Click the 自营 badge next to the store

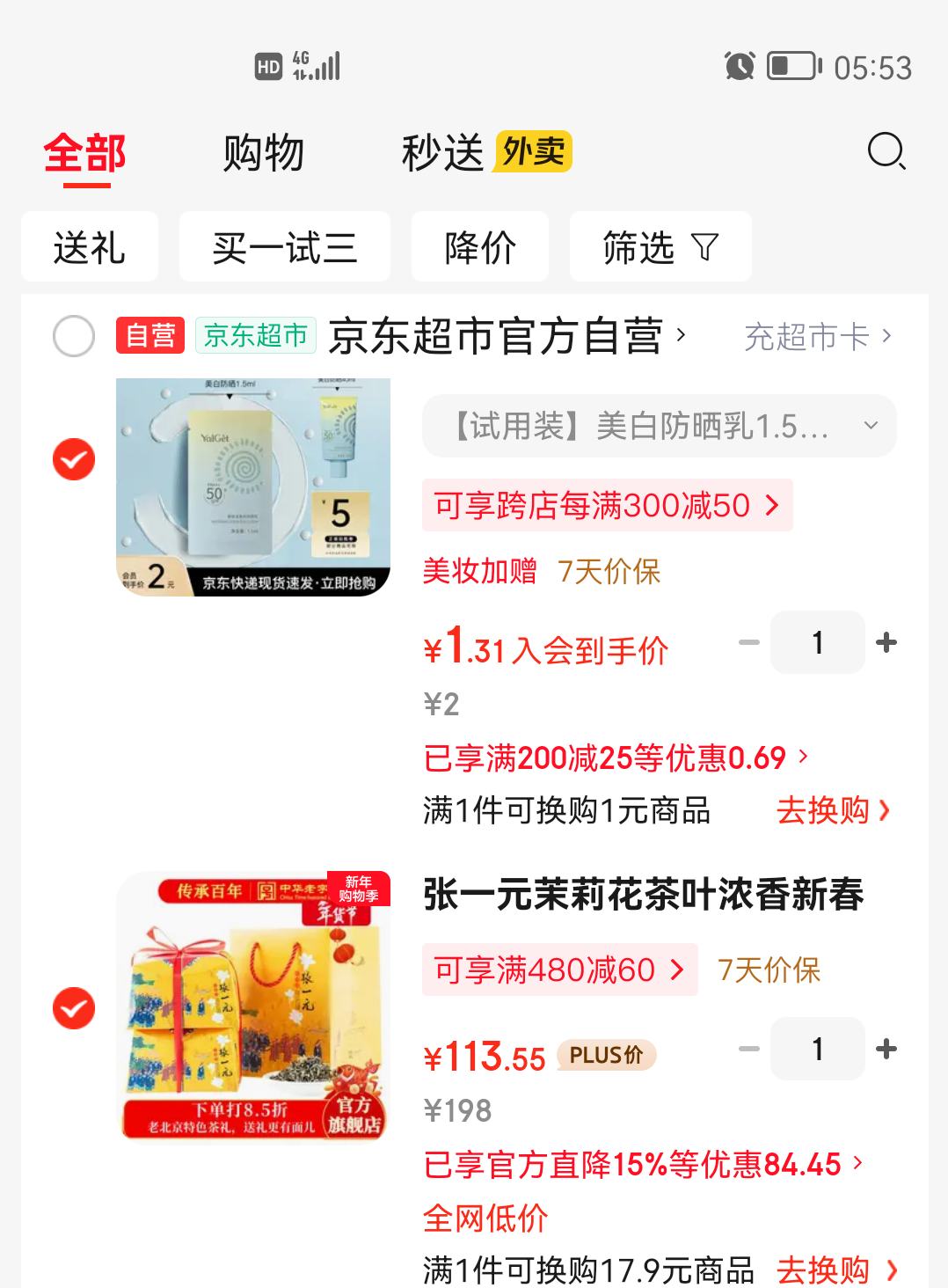click(149, 335)
